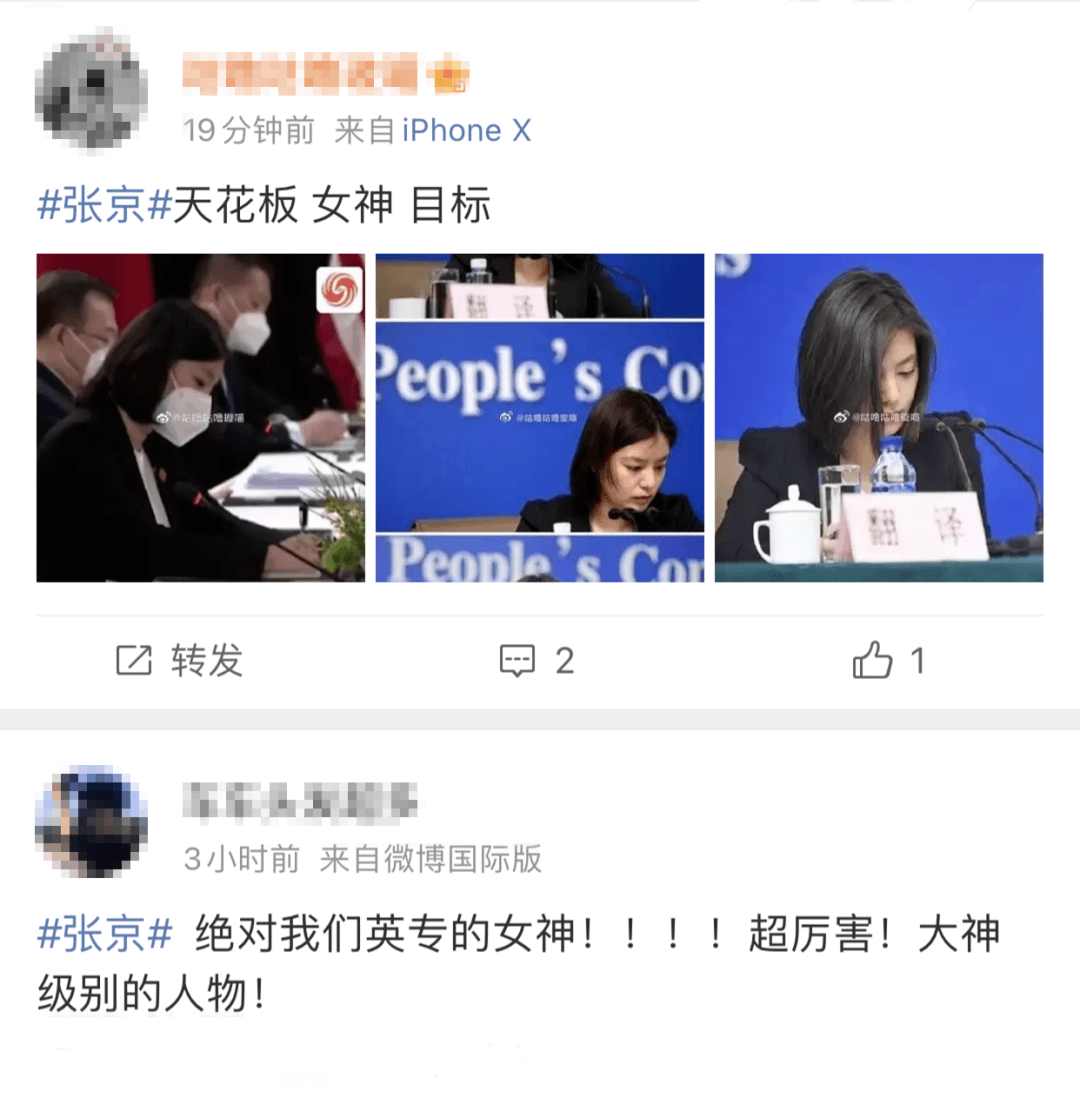Open the third photo with 翻译 sign
Screen dimensions: 1080x1118
point(878,417)
